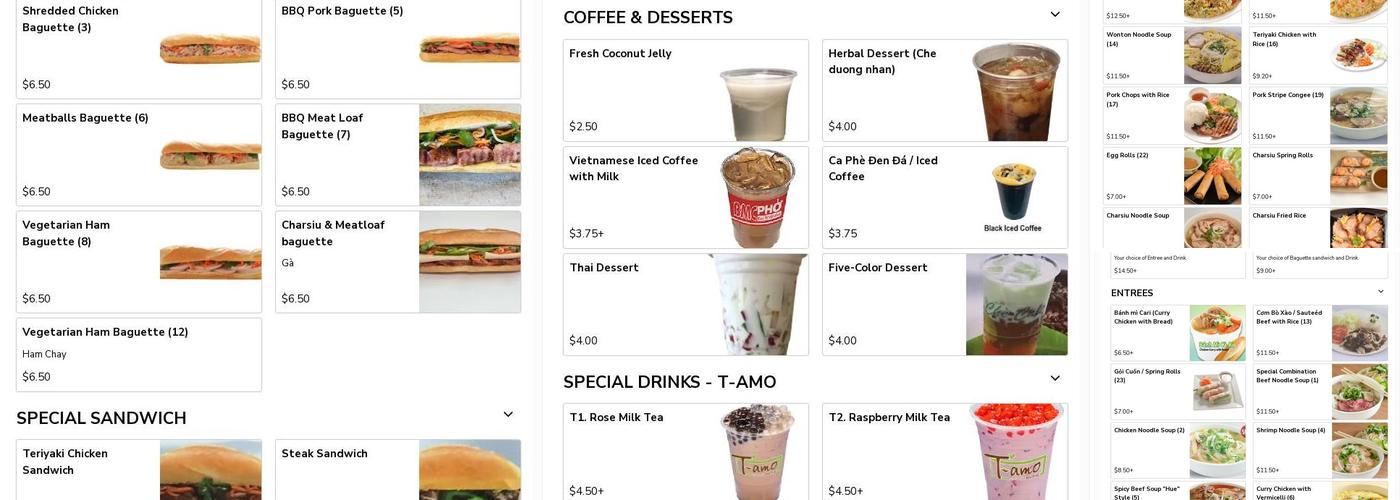Collapse the Entrees section in side menu
Viewport: 1400px width, 500px height.
pos(1381,292)
